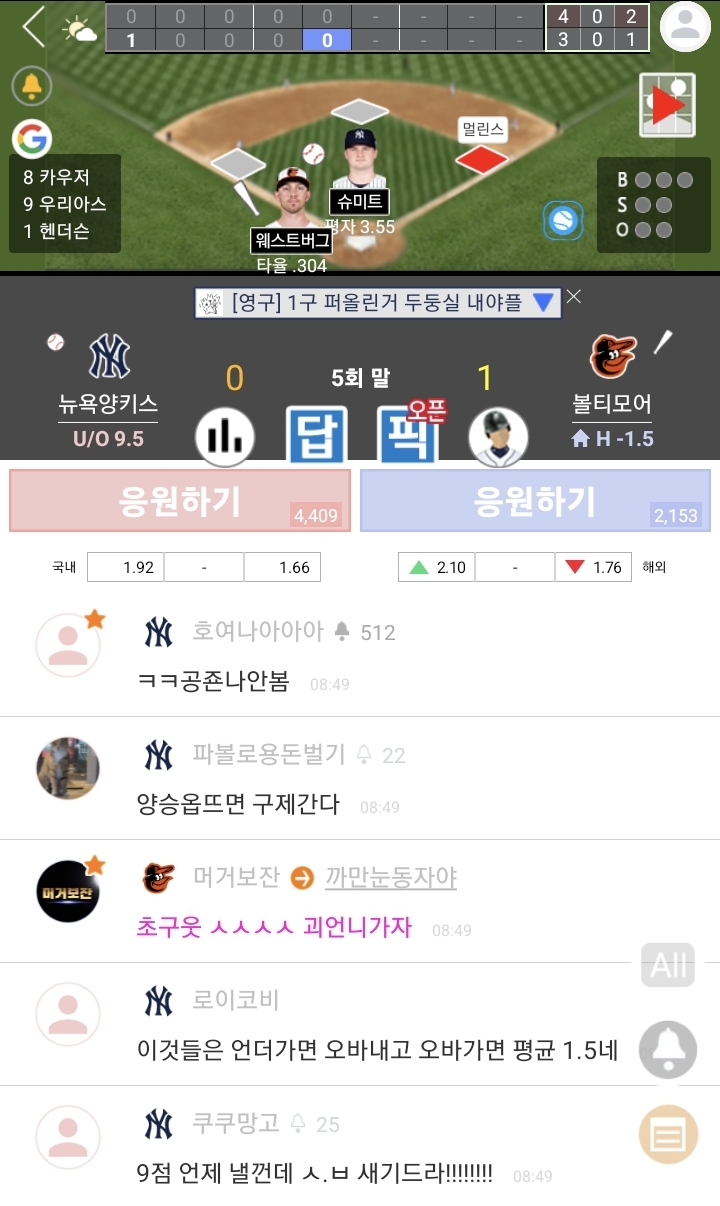Screen dimensions: 720x1206
Task: Open the stats bar chart button
Action: pos(225,436)
